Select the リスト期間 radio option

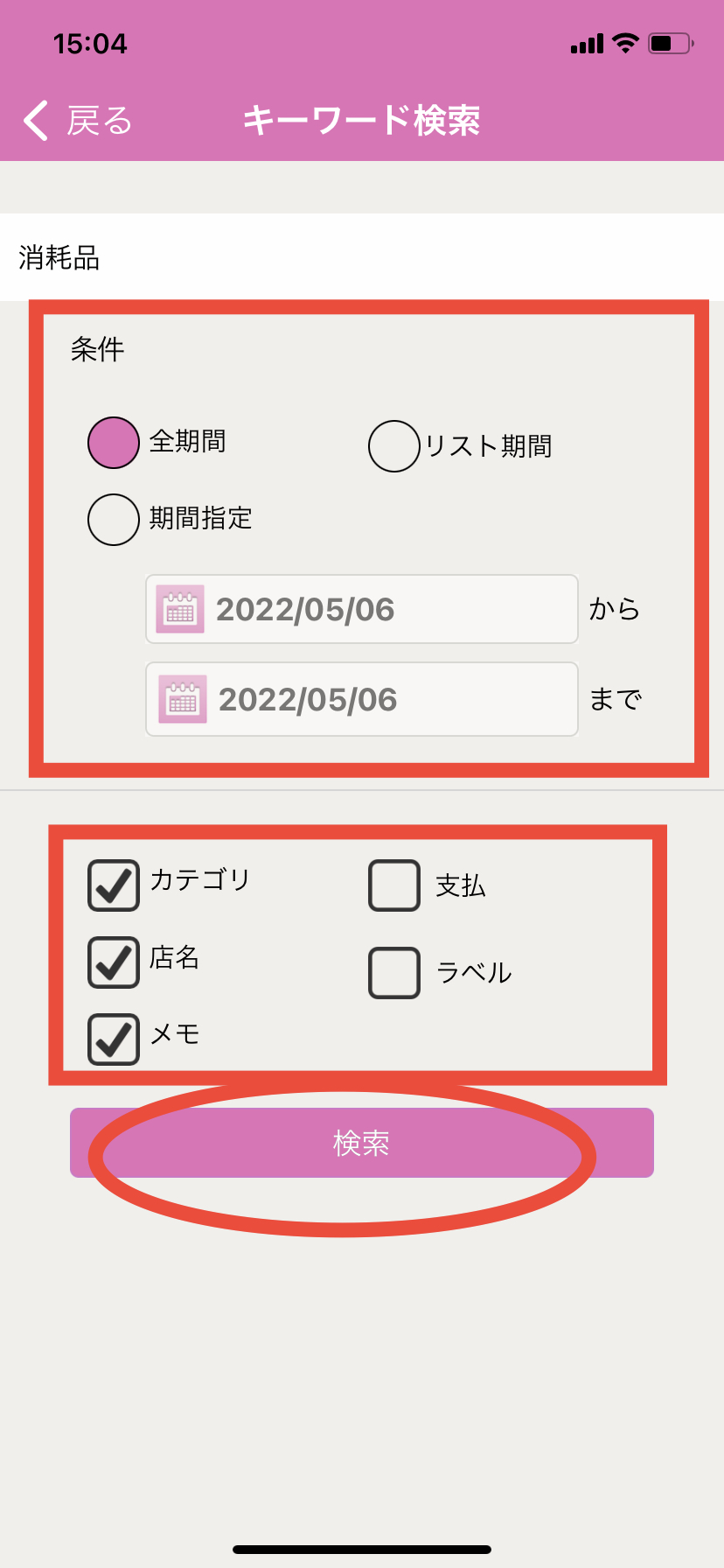click(394, 446)
